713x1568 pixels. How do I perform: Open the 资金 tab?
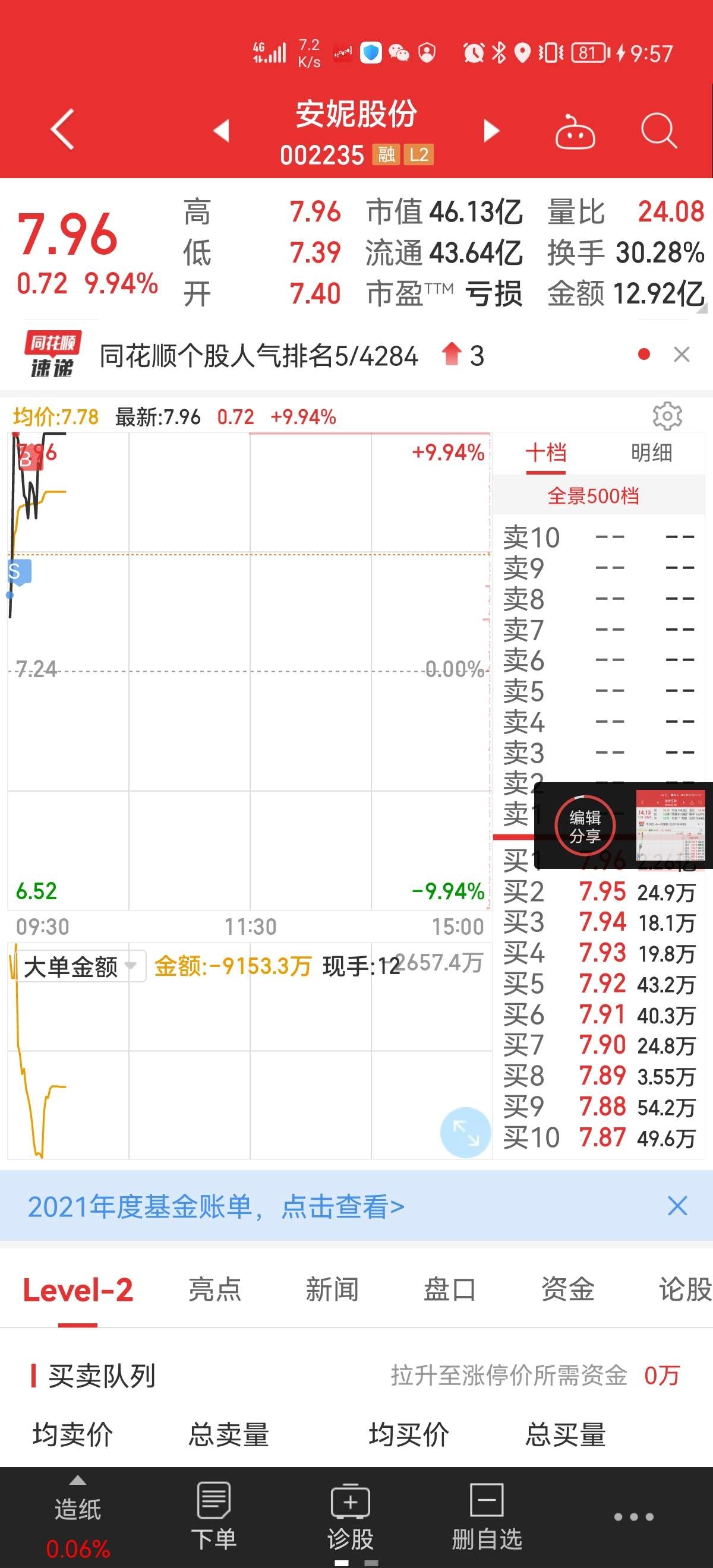pos(567,1289)
